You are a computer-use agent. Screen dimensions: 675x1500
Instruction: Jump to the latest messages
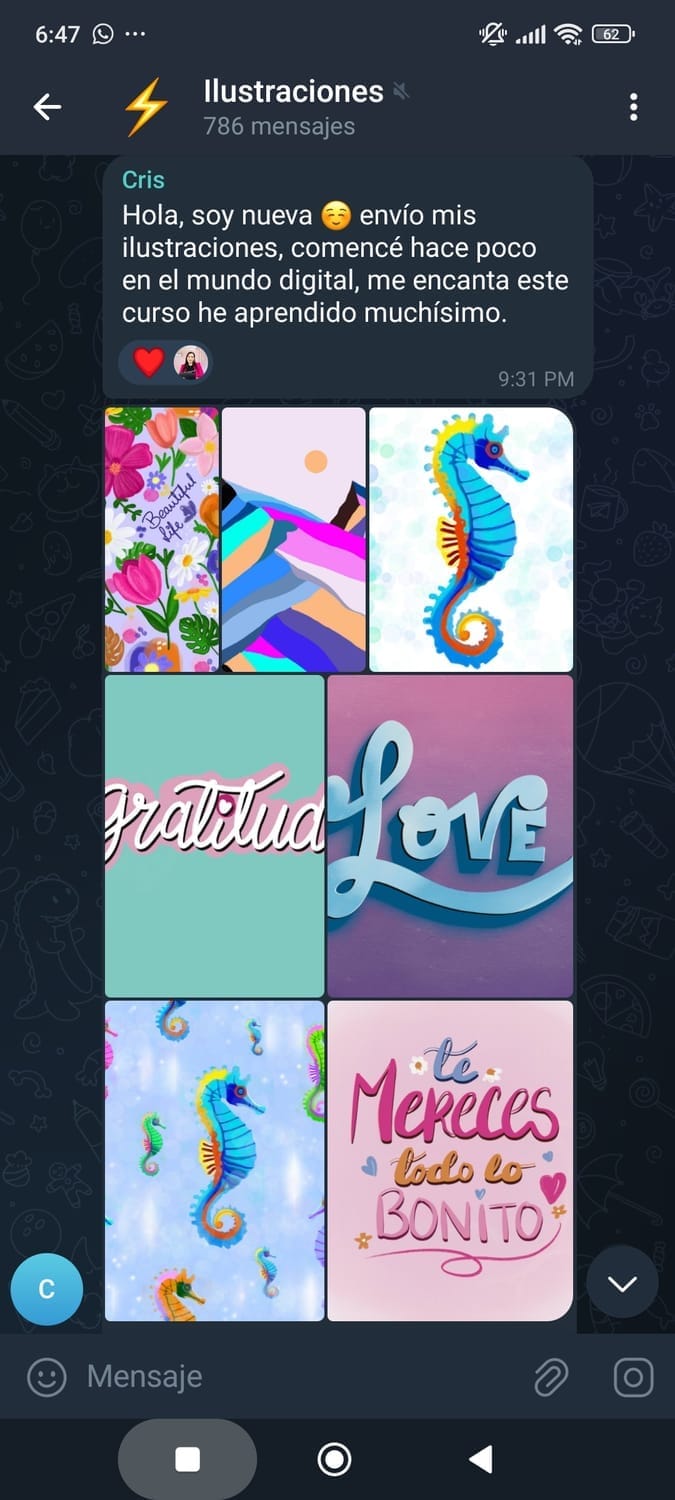622,1284
